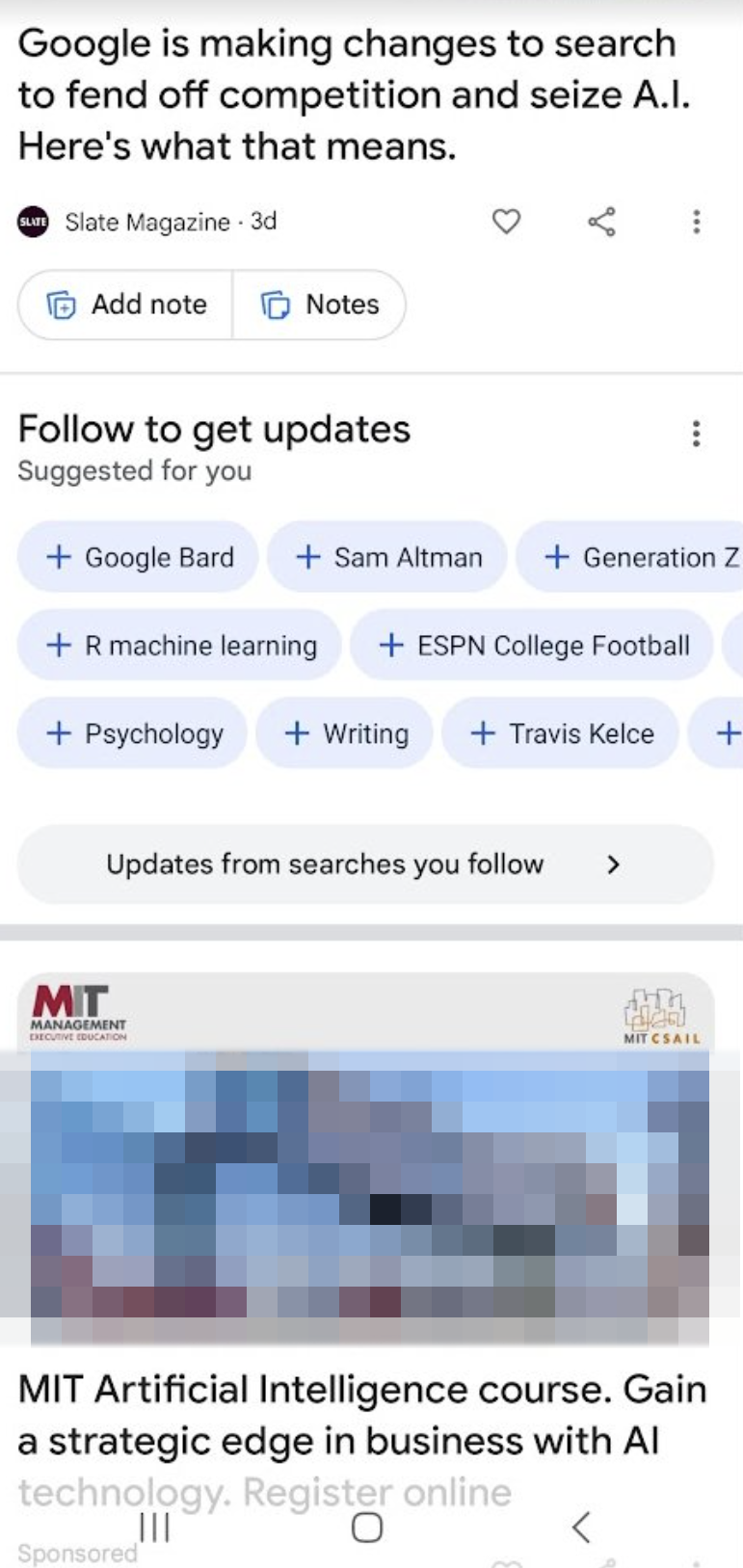Follow the Psychology suggestion chip

131,733
